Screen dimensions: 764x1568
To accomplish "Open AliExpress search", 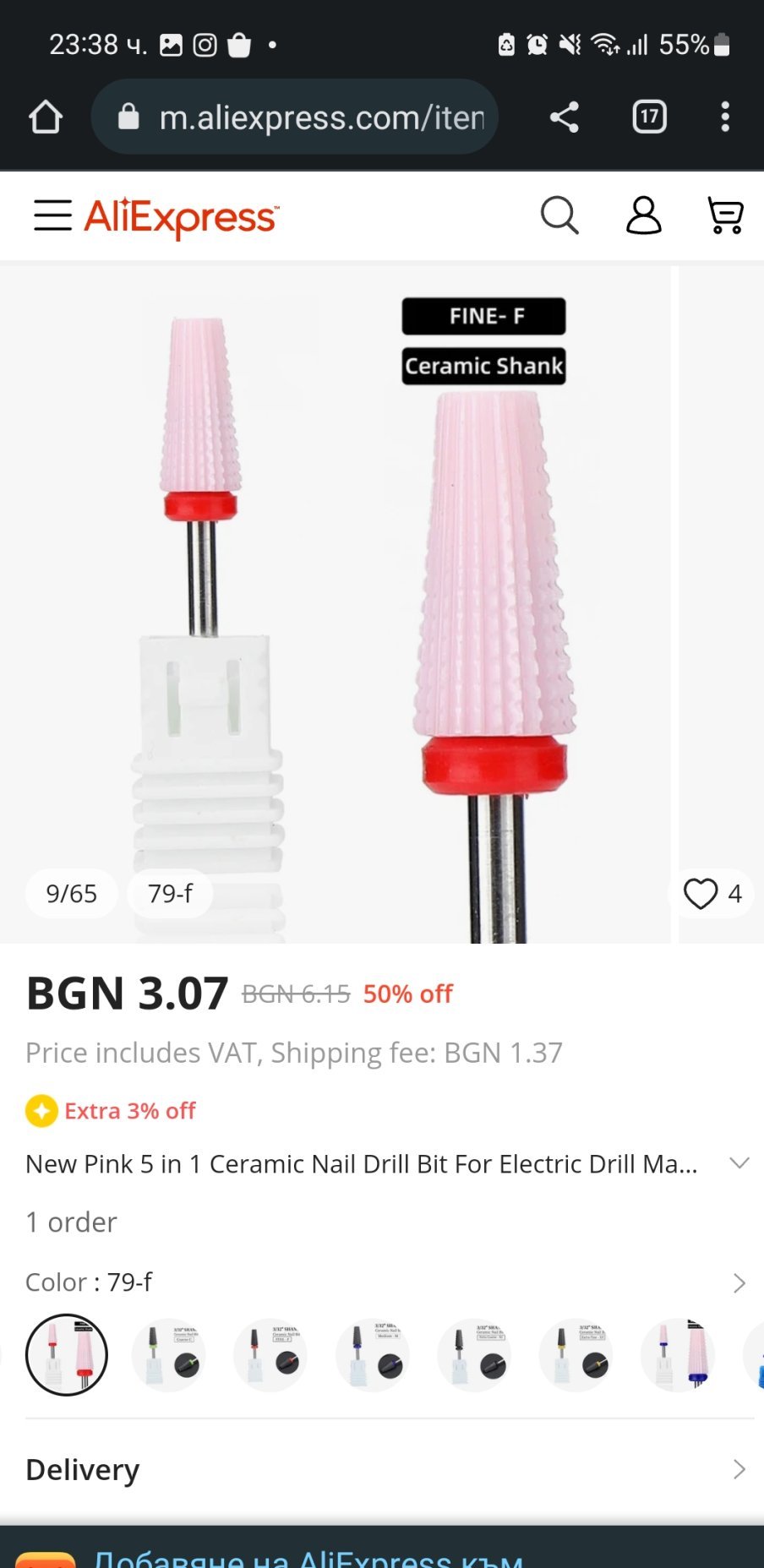I will [559, 216].
